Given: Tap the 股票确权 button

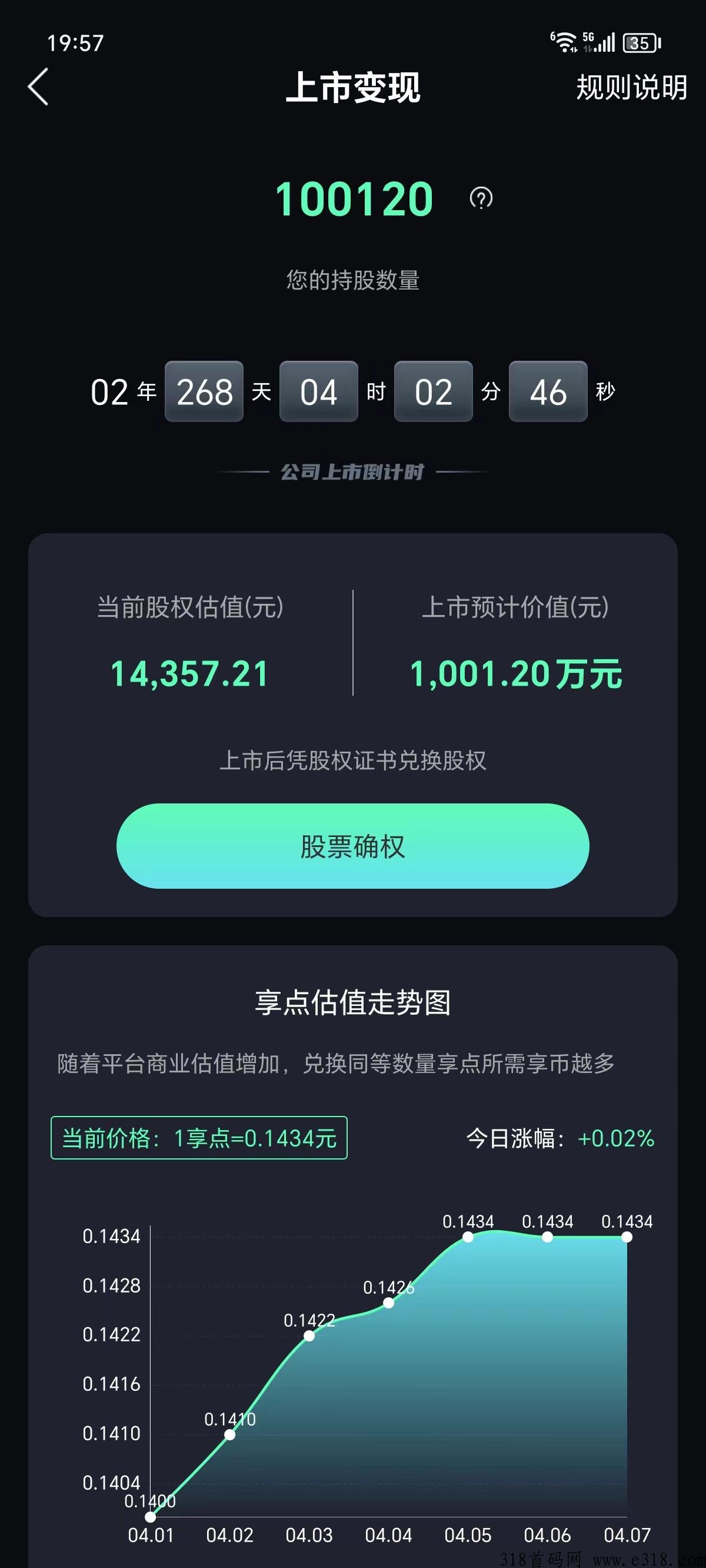Looking at the screenshot, I should tap(352, 846).
